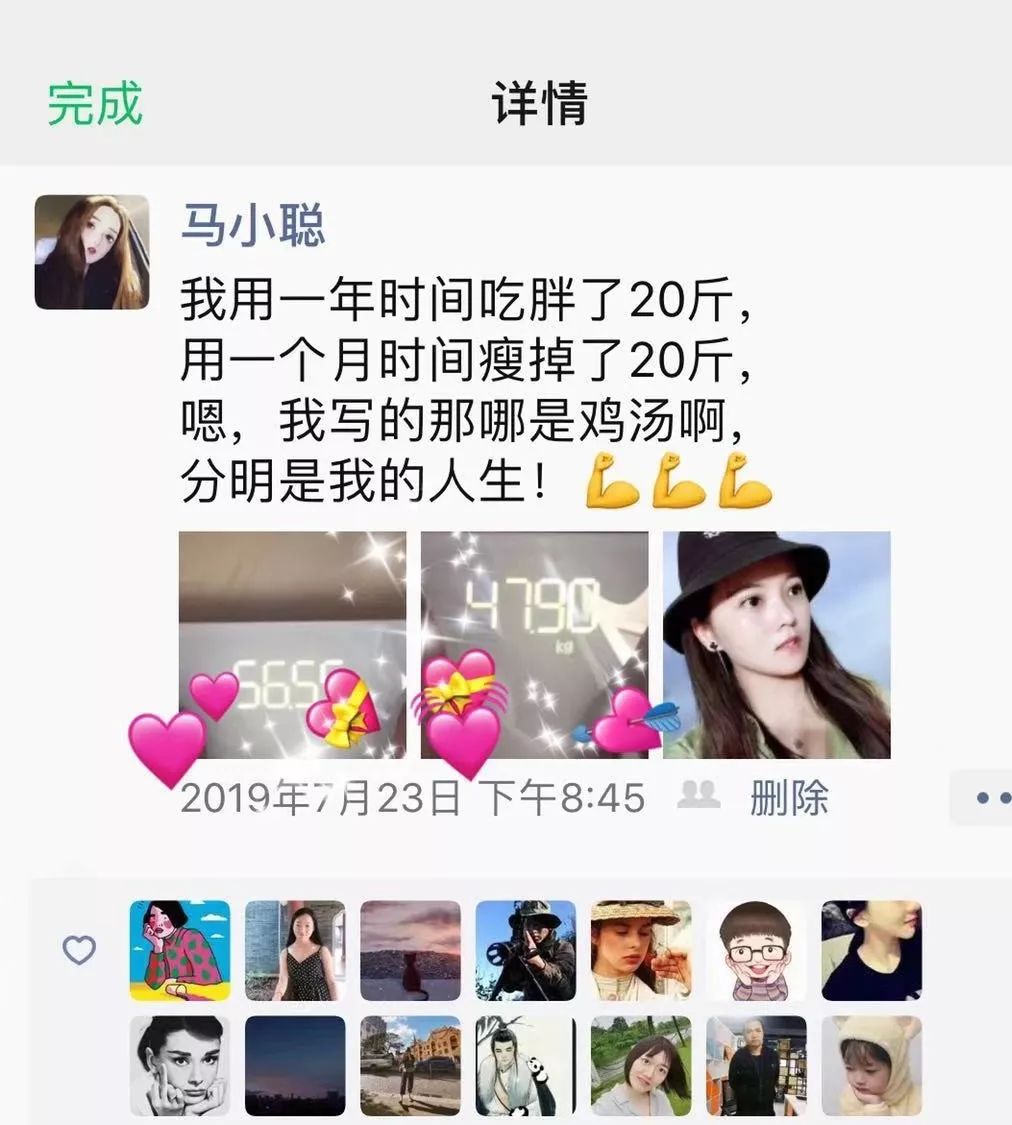Screen dimensions: 1012x1125
Task: Tap the girl wearing bear-ear hood avatar
Action: pyautogui.click(x=872, y=1066)
